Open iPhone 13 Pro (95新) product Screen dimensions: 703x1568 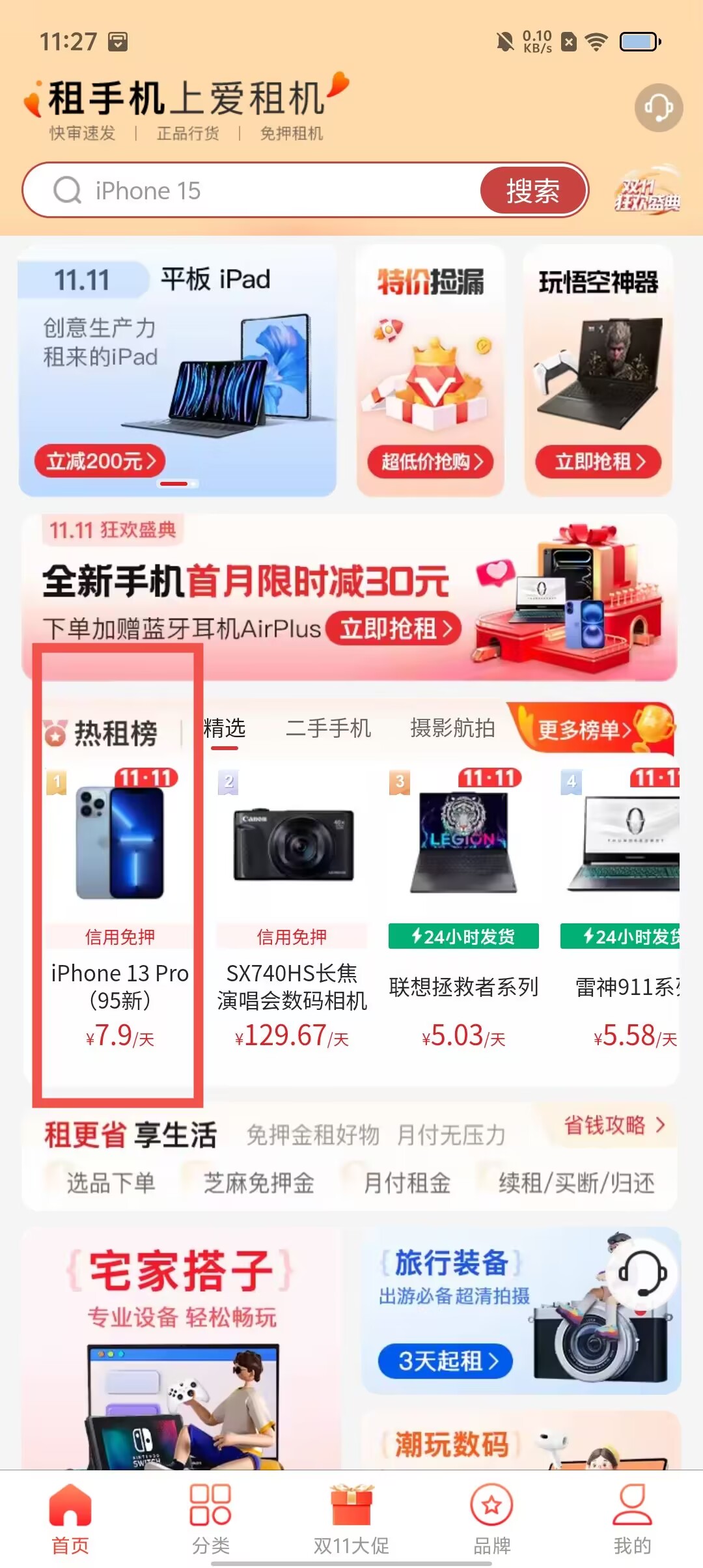120,912
